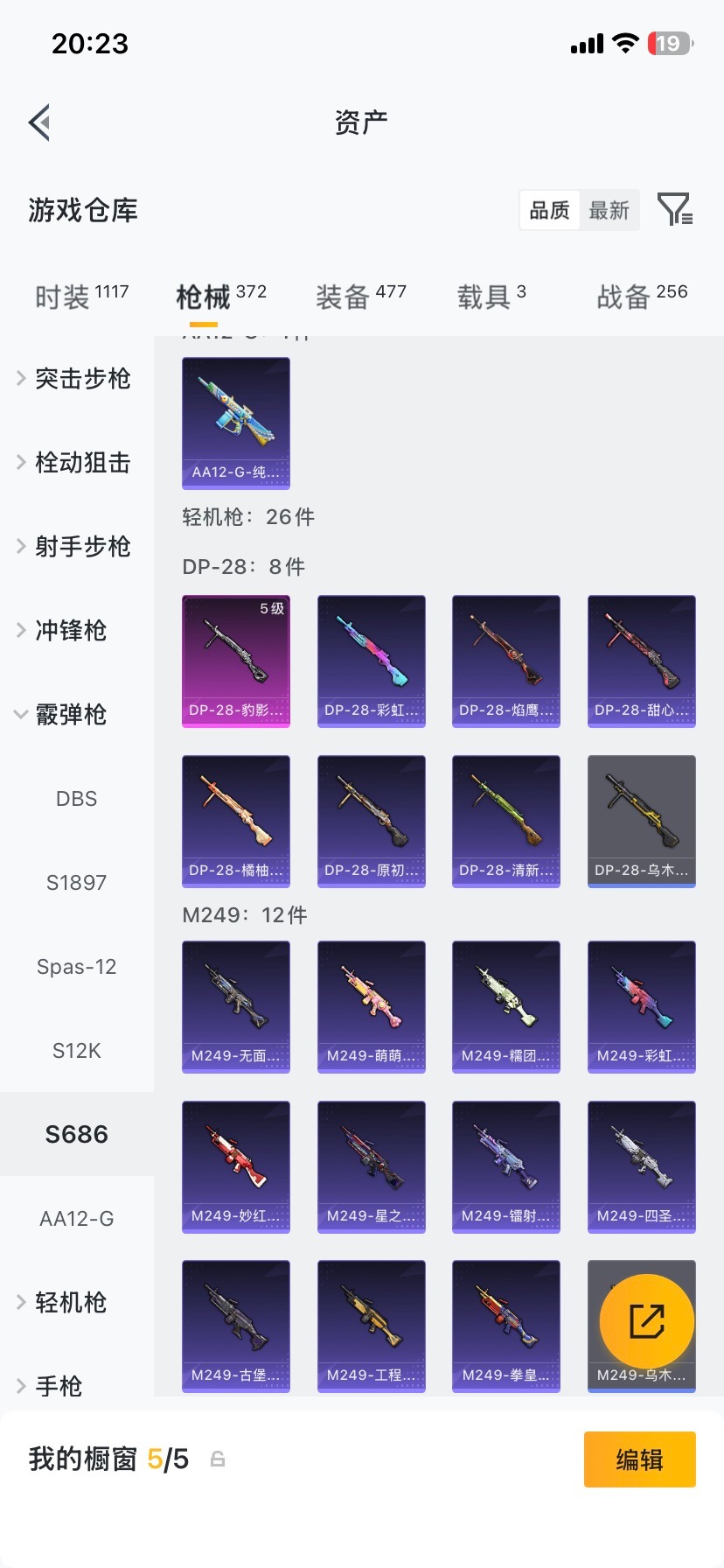Screen dimensions: 724x1568
Task: Select S686 in the sidebar
Action: point(76,1134)
